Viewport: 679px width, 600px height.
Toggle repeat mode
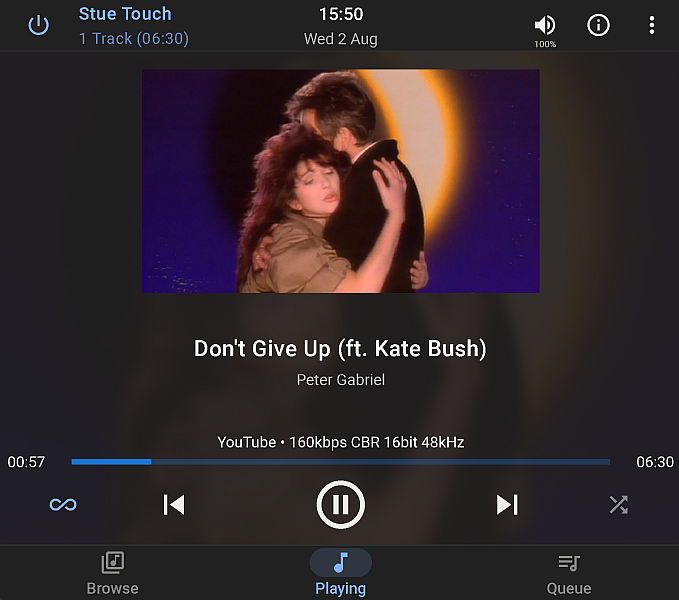click(x=63, y=504)
